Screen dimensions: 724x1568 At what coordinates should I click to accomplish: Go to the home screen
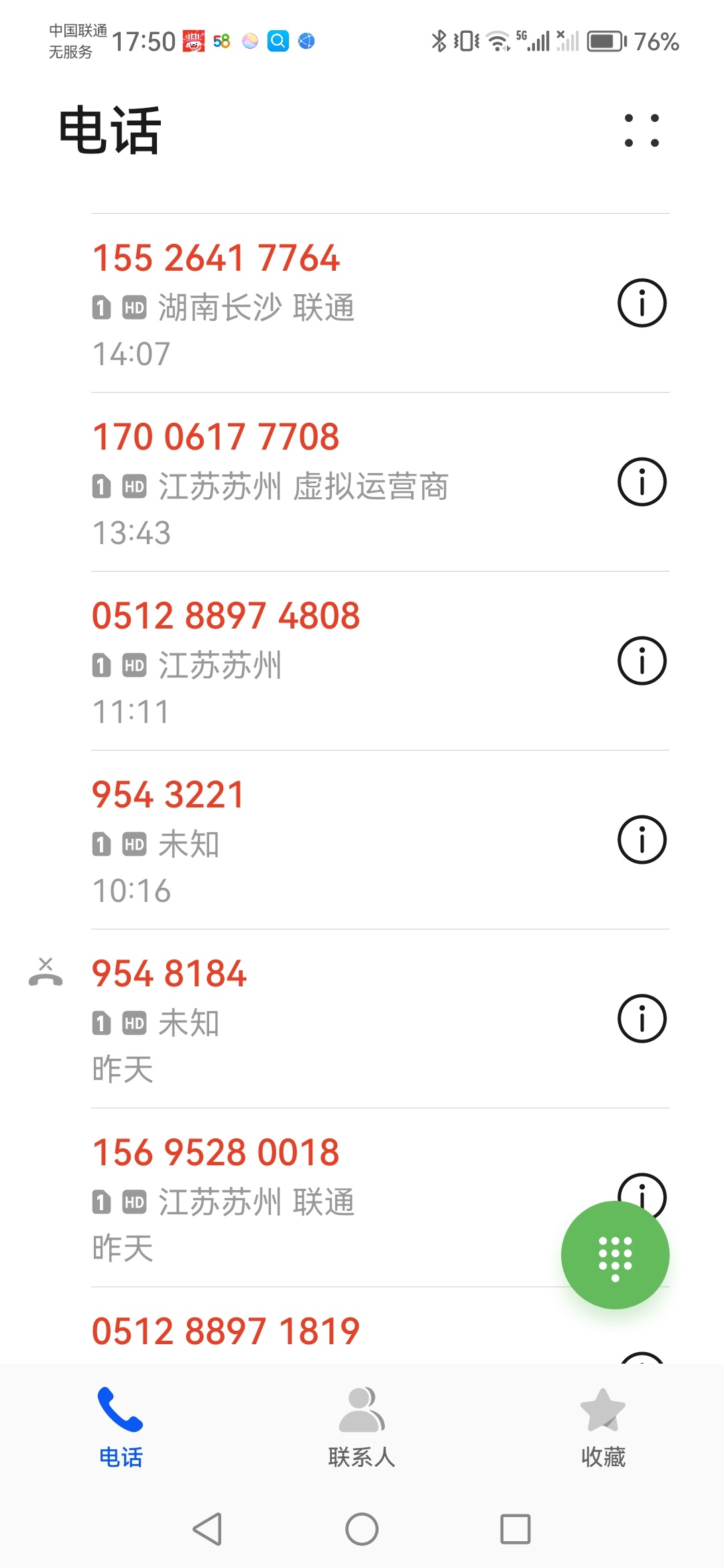coord(362,1529)
